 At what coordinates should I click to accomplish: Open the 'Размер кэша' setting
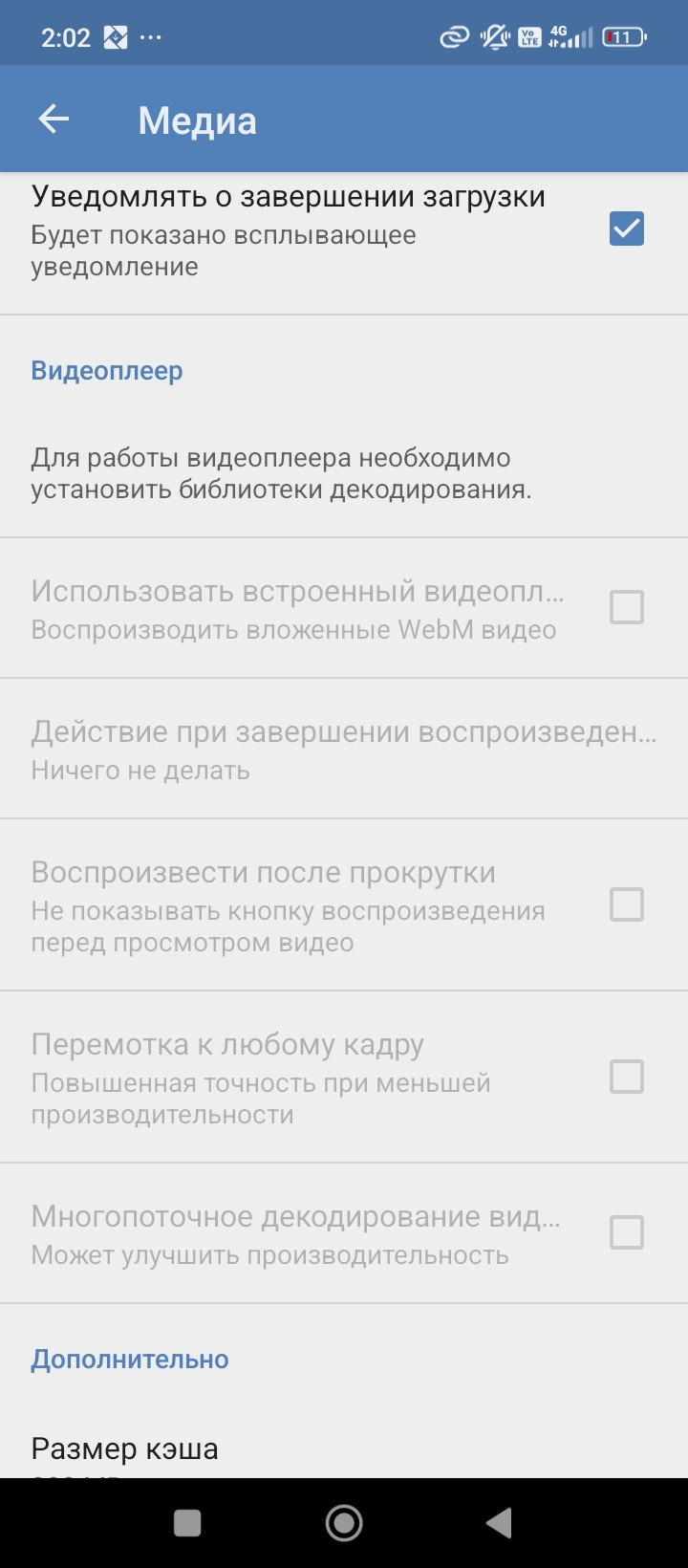tap(124, 1449)
